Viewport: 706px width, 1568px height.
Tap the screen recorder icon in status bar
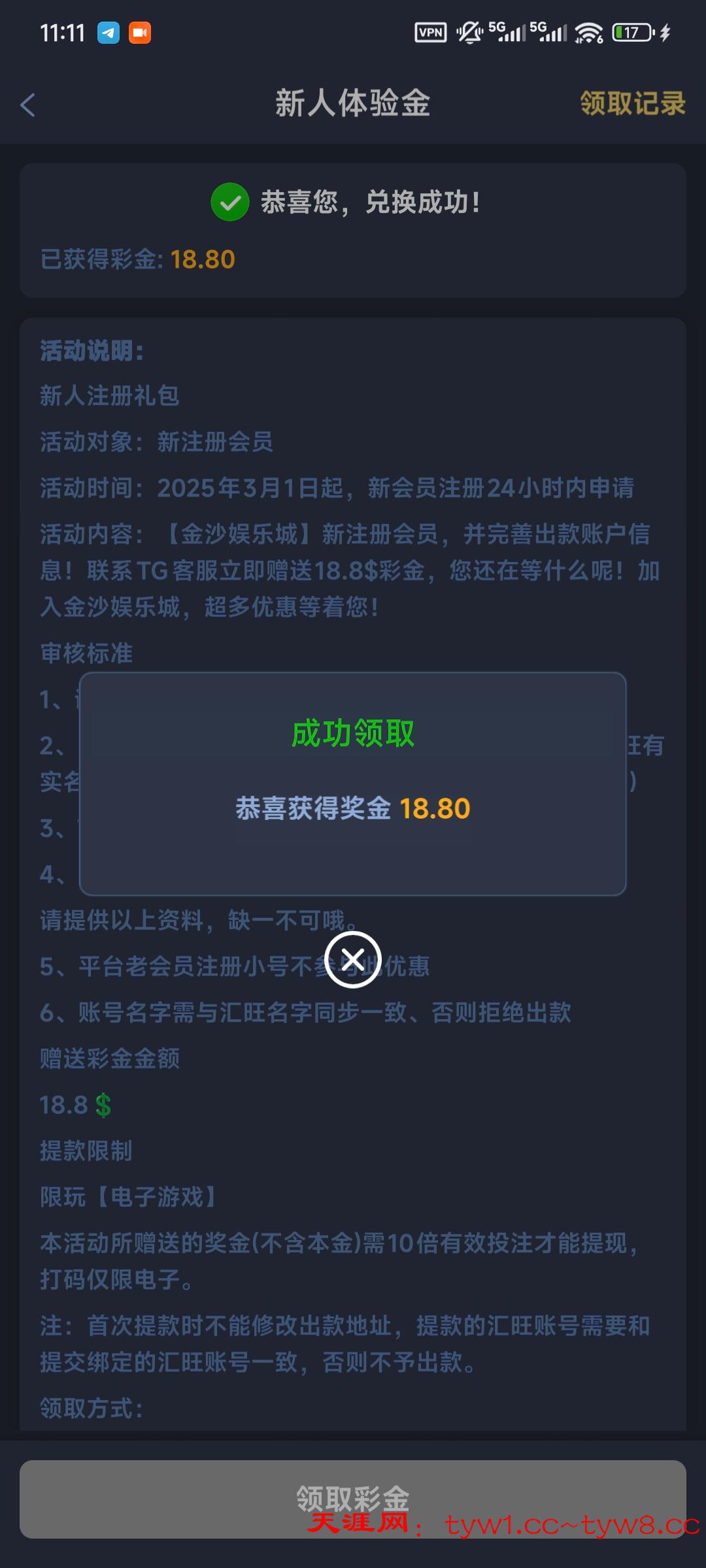(139, 31)
